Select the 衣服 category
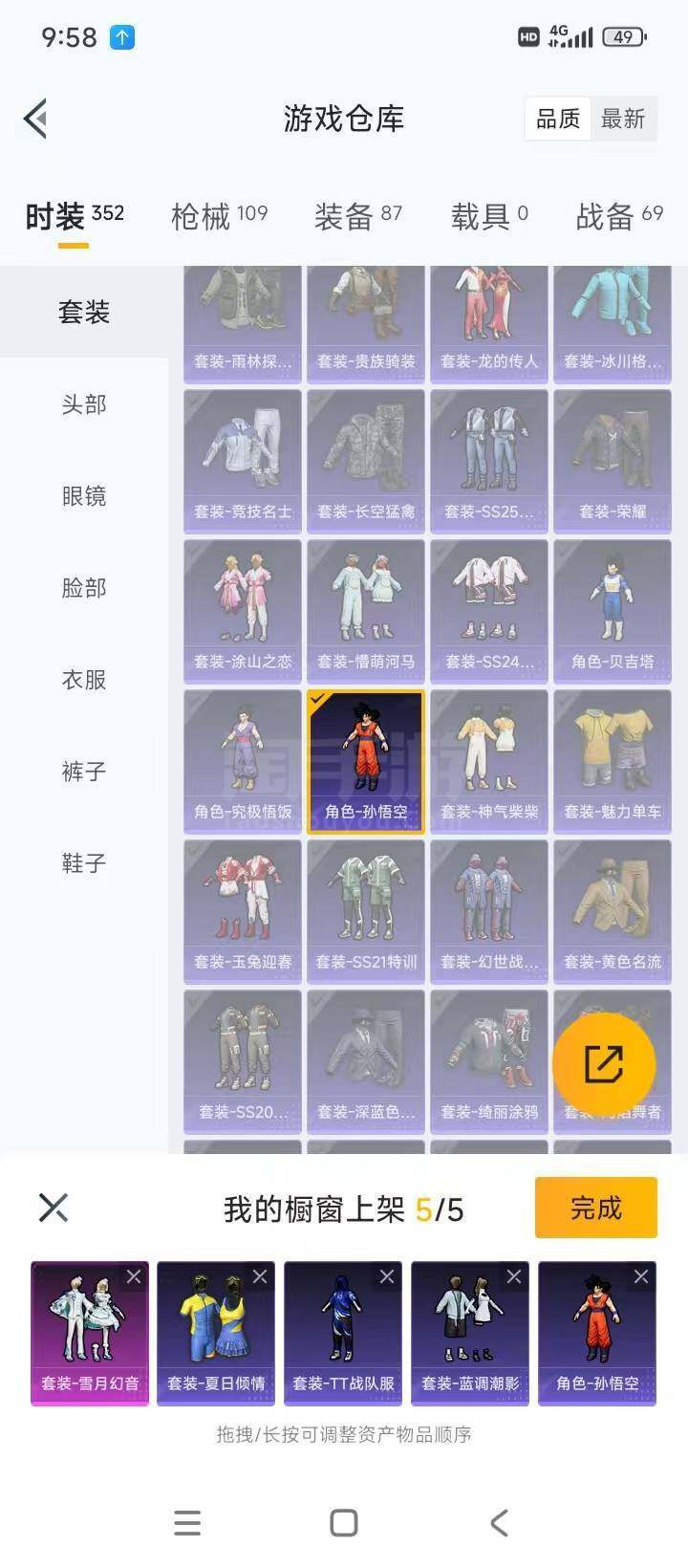The height and width of the screenshot is (1568, 688). coord(84,680)
